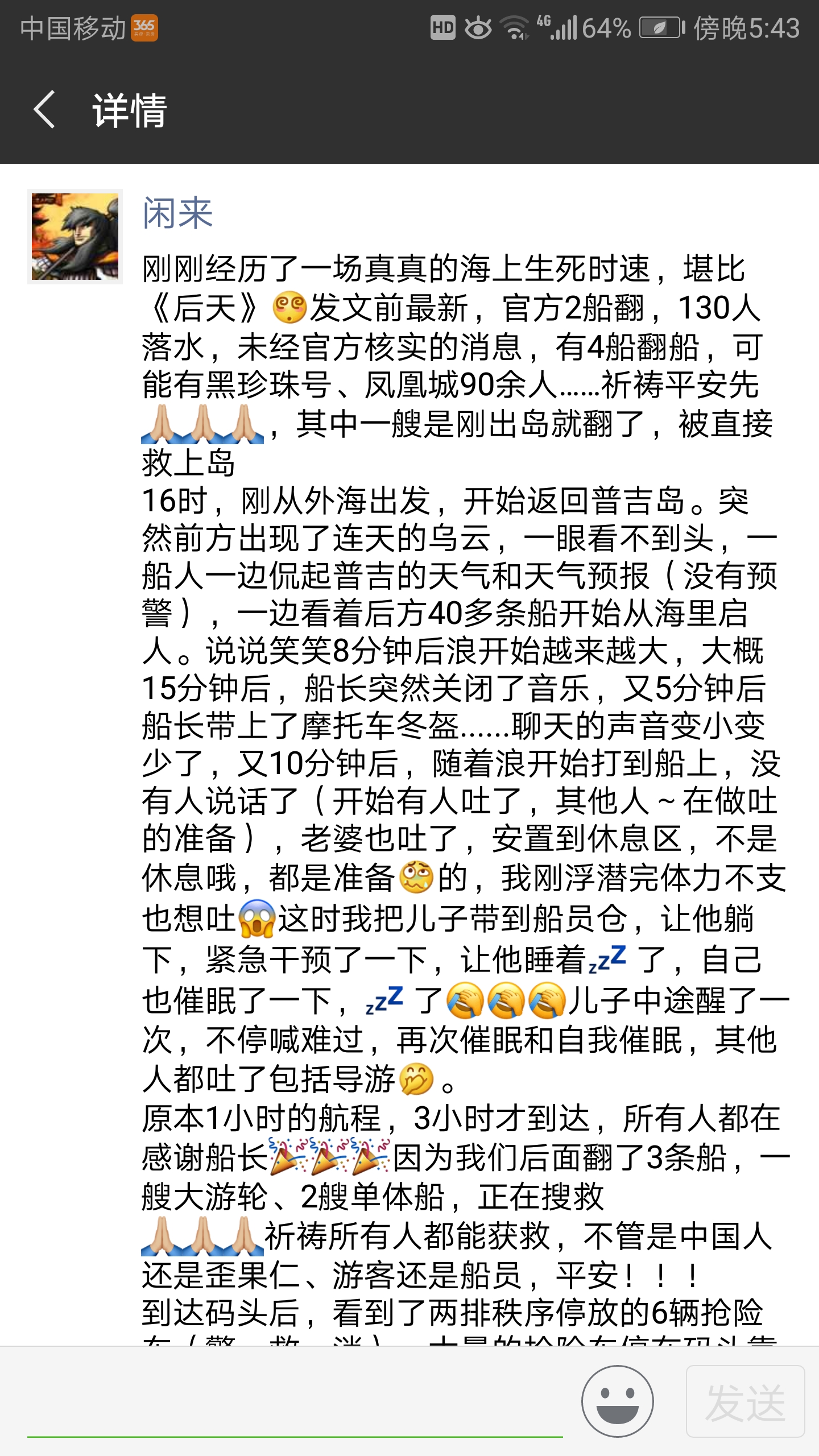The height and width of the screenshot is (1456, 819).
Task: Open 闲来's profile avatar
Action: pyautogui.click(x=75, y=237)
